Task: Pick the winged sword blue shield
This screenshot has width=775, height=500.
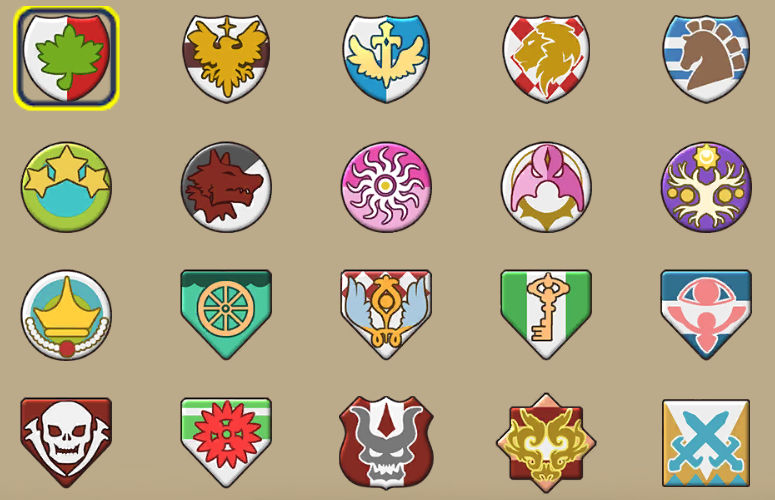Action: [386, 58]
